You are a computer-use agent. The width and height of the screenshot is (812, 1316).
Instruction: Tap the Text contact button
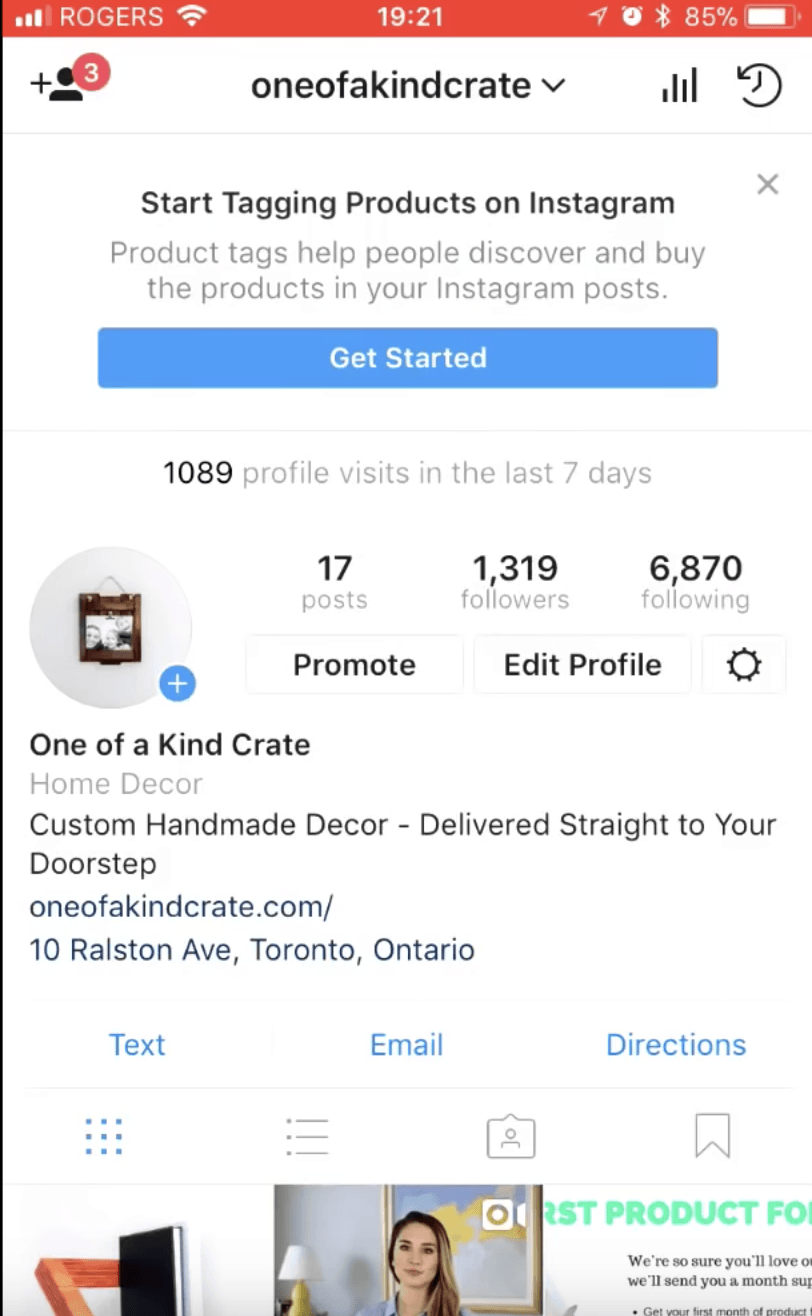click(x=137, y=1045)
